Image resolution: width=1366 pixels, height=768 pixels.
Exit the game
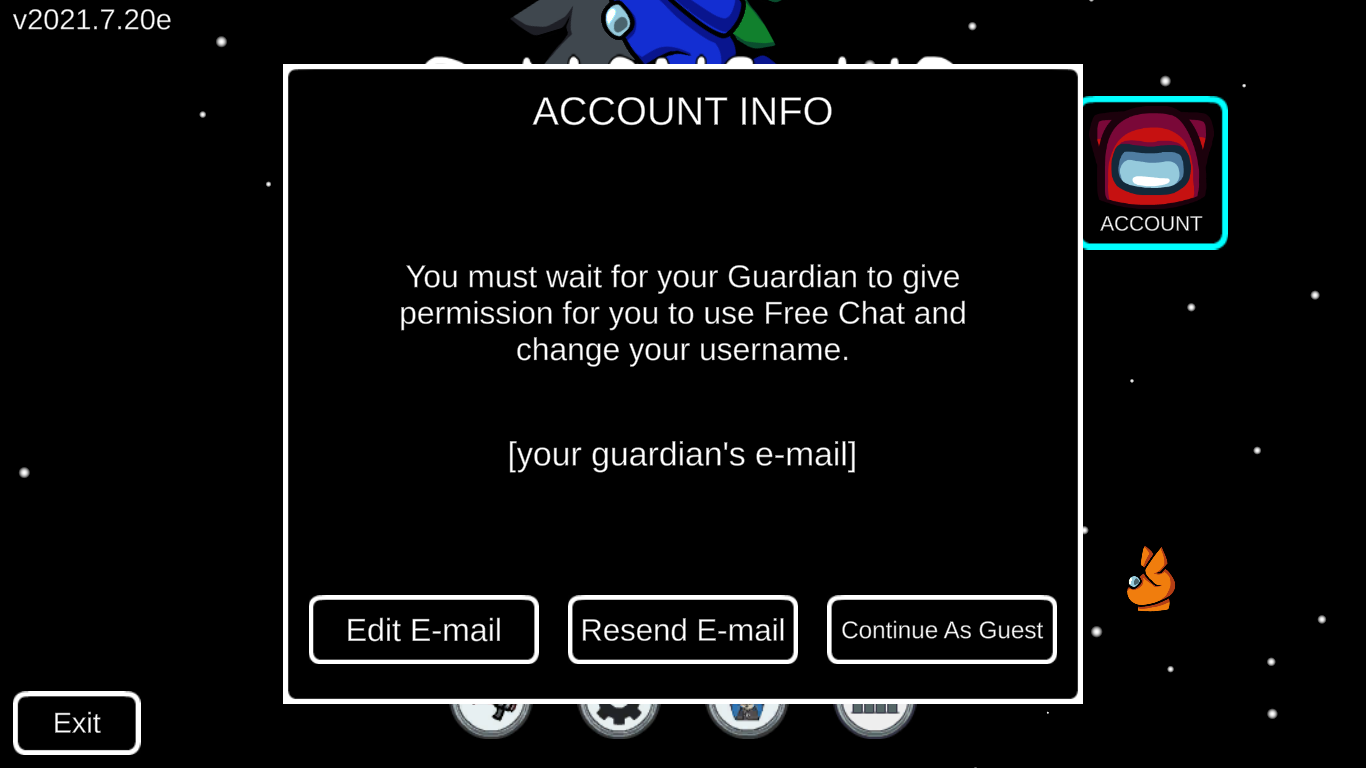[77, 723]
